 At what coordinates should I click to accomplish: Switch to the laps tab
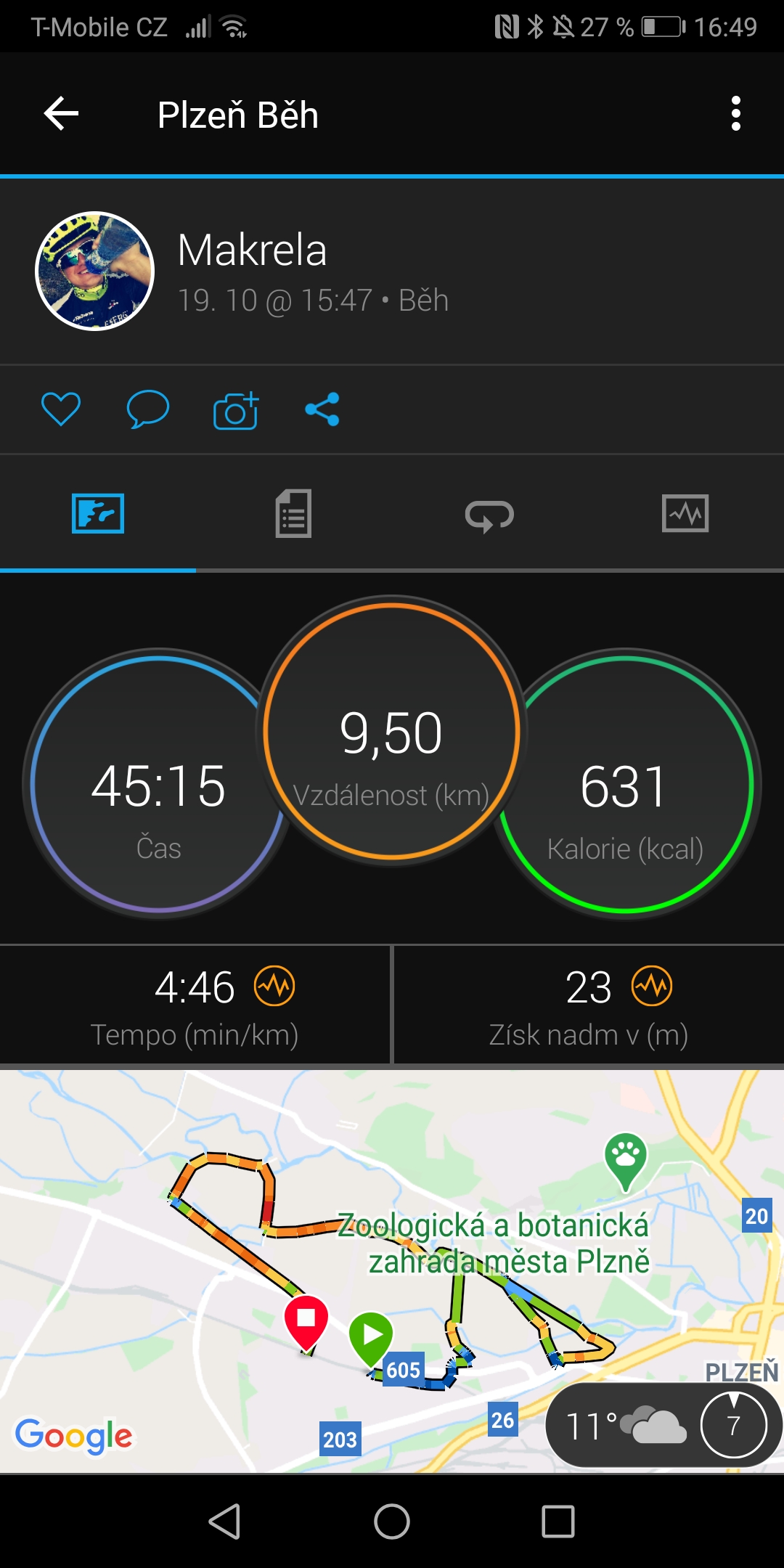click(489, 515)
